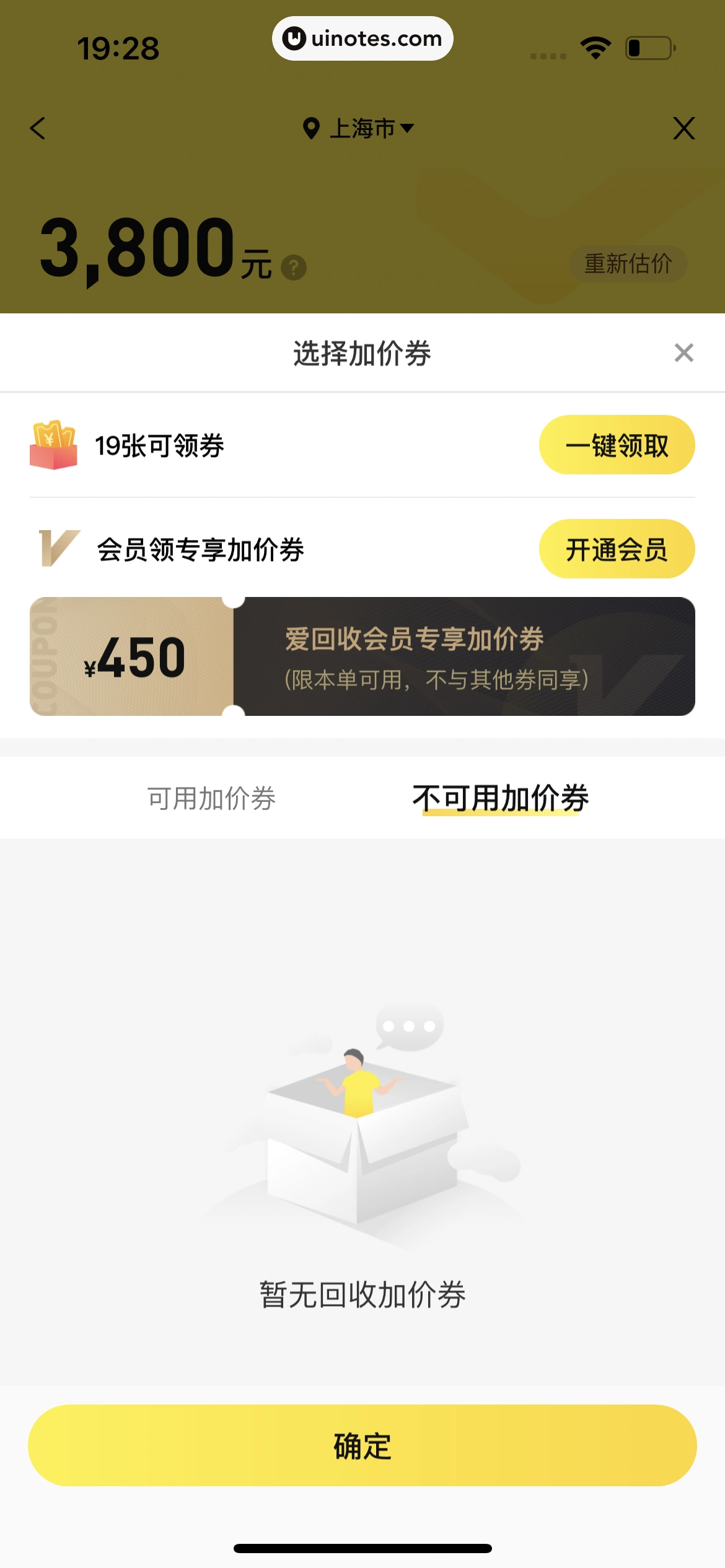Image resolution: width=725 pixels, height=1568 pixels.
Task: Select the ¥450 member-exclusive coupon
Action: click(x=362, y=656)
